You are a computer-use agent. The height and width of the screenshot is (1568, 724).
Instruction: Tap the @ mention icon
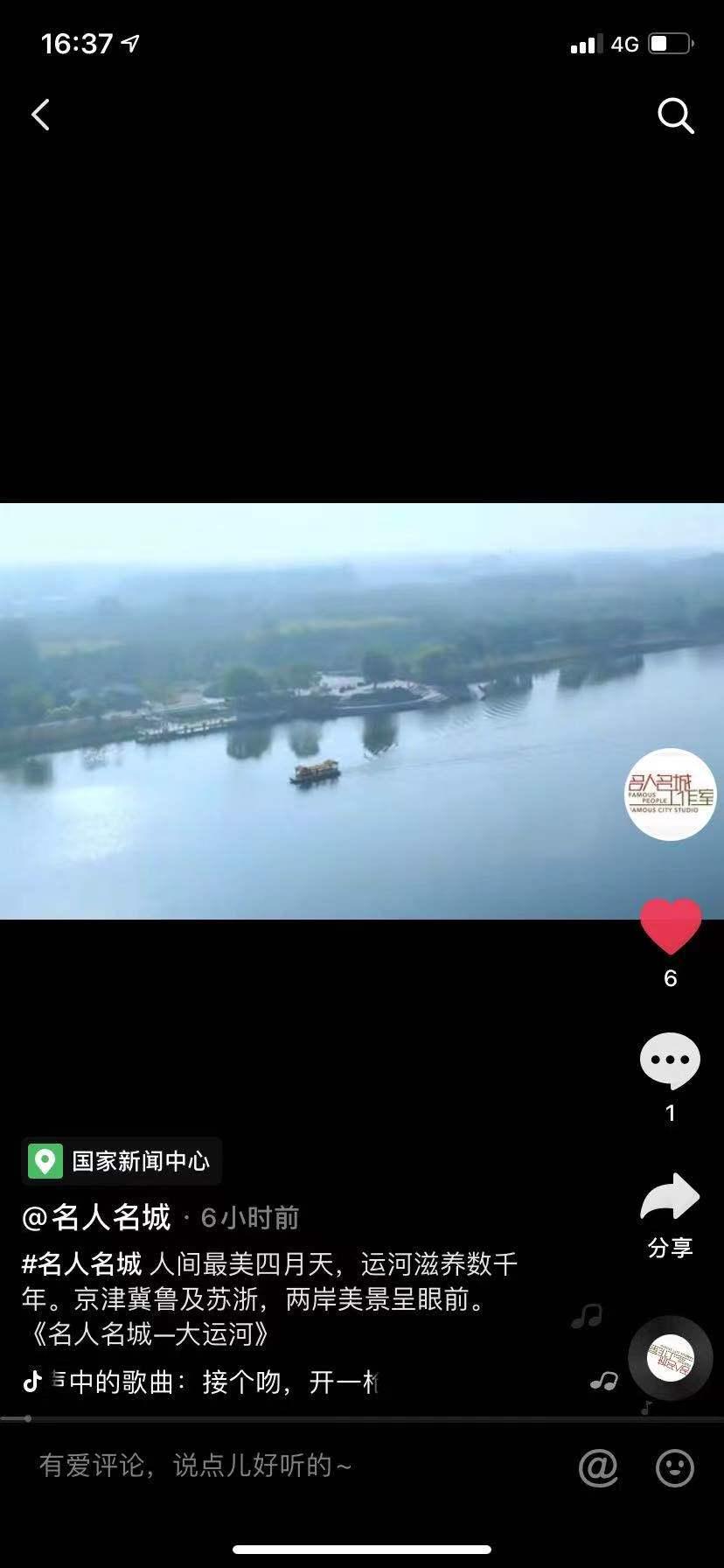point(598,1467)
